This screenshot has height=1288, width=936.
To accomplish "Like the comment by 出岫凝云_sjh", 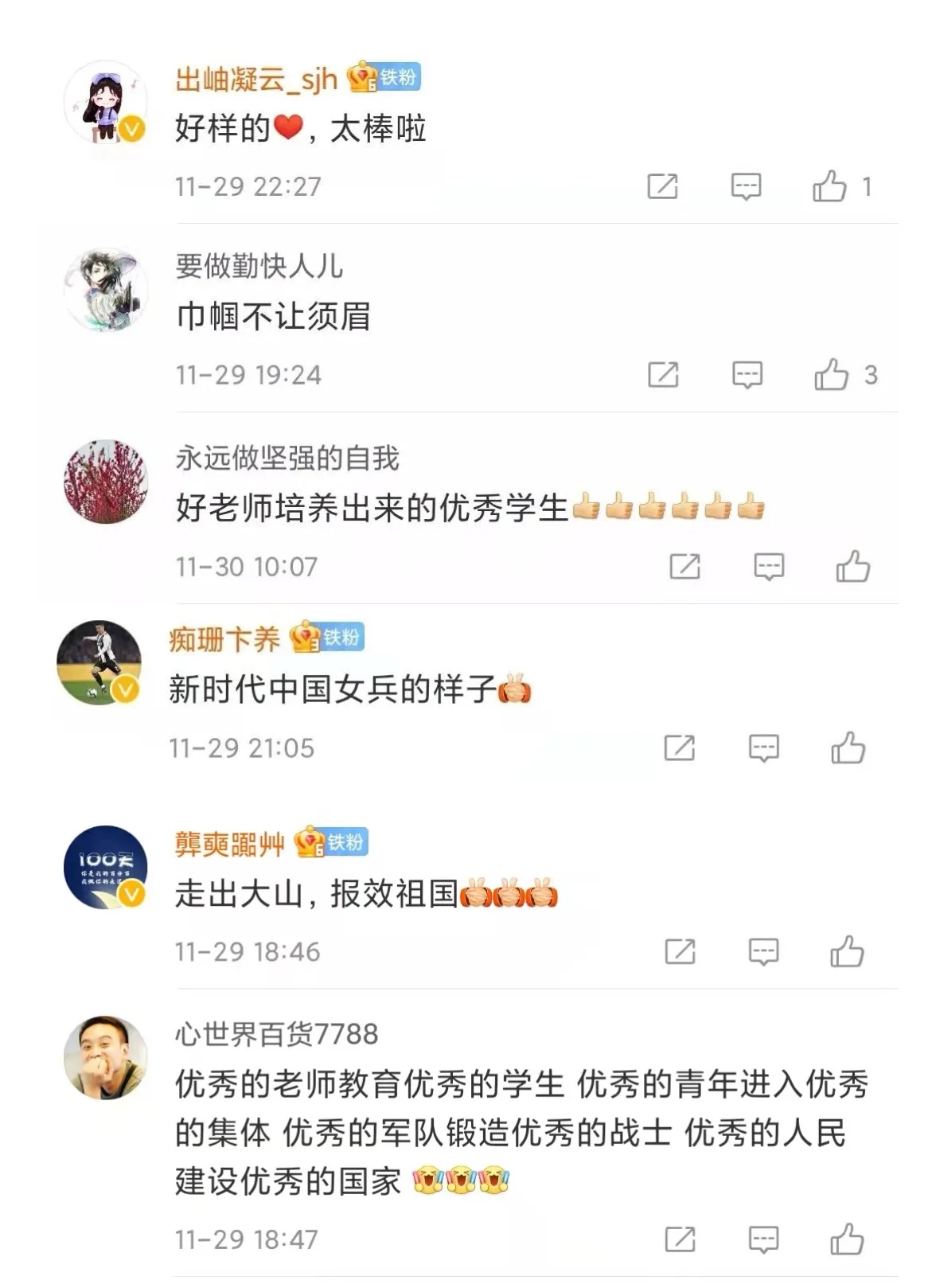I will pos(829,187).
